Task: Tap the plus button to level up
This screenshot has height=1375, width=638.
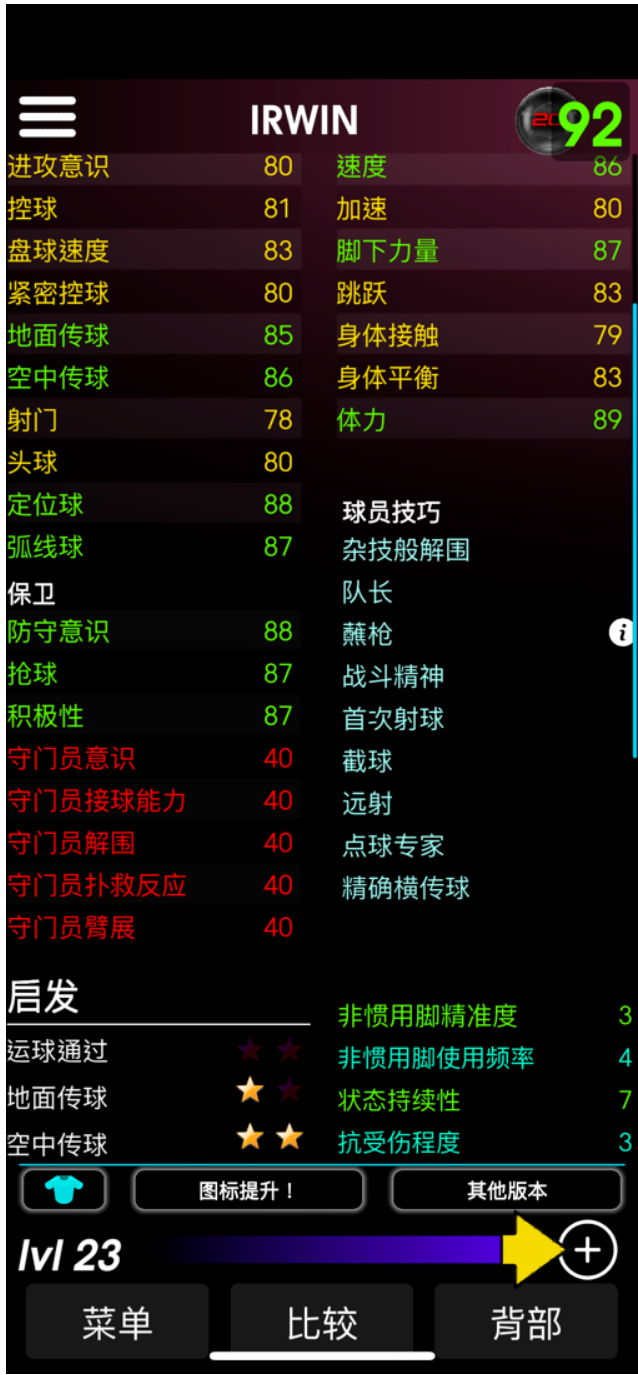Action: pyautogui.click(x=587, y=1251)
